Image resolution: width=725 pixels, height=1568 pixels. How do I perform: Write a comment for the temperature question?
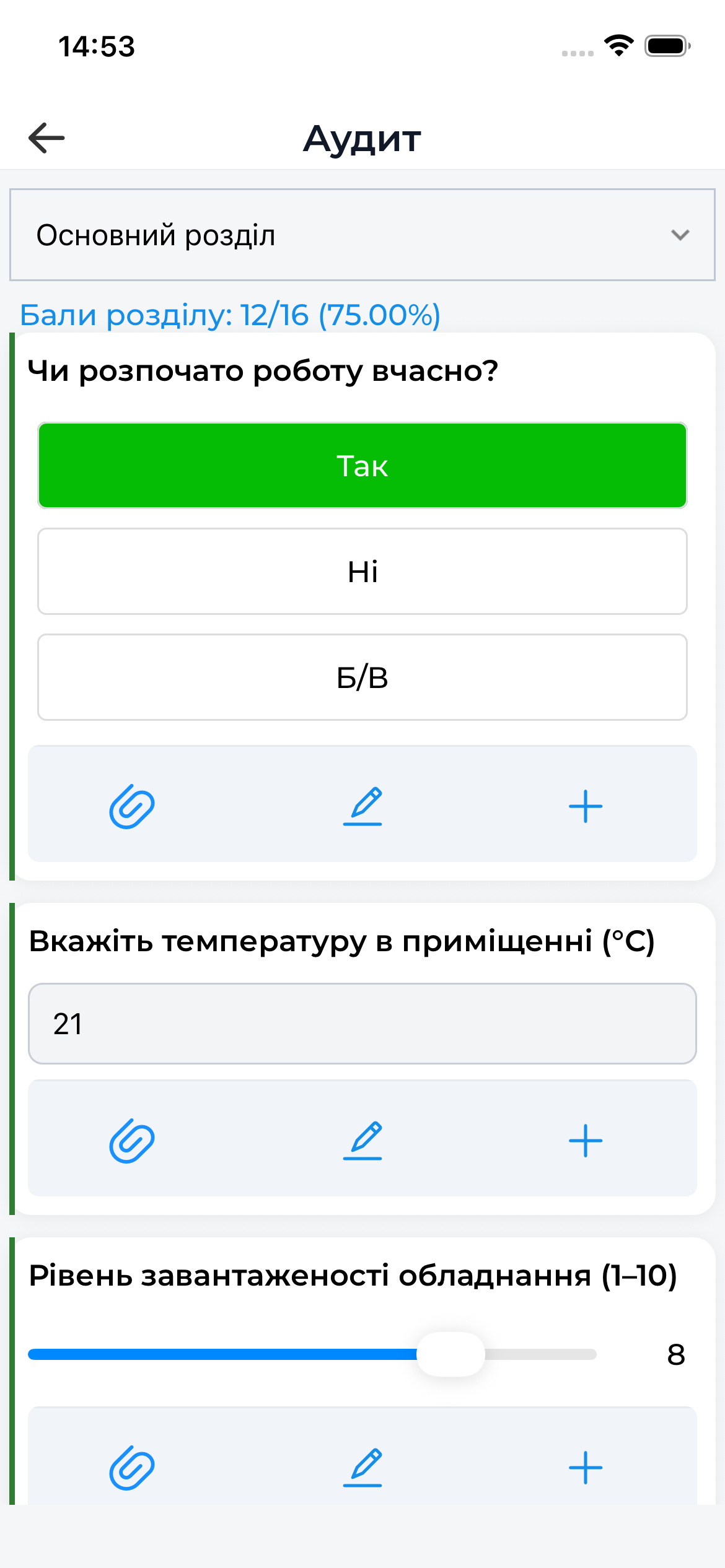click(362, 1141)
